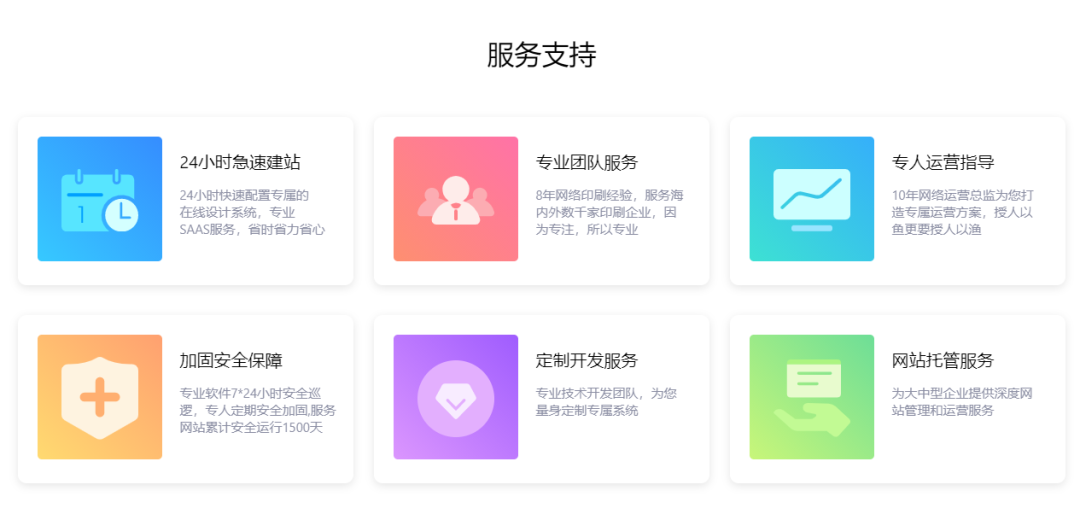Select the 网站托管服务 card
1080x514 pixels.
point(897,398)
